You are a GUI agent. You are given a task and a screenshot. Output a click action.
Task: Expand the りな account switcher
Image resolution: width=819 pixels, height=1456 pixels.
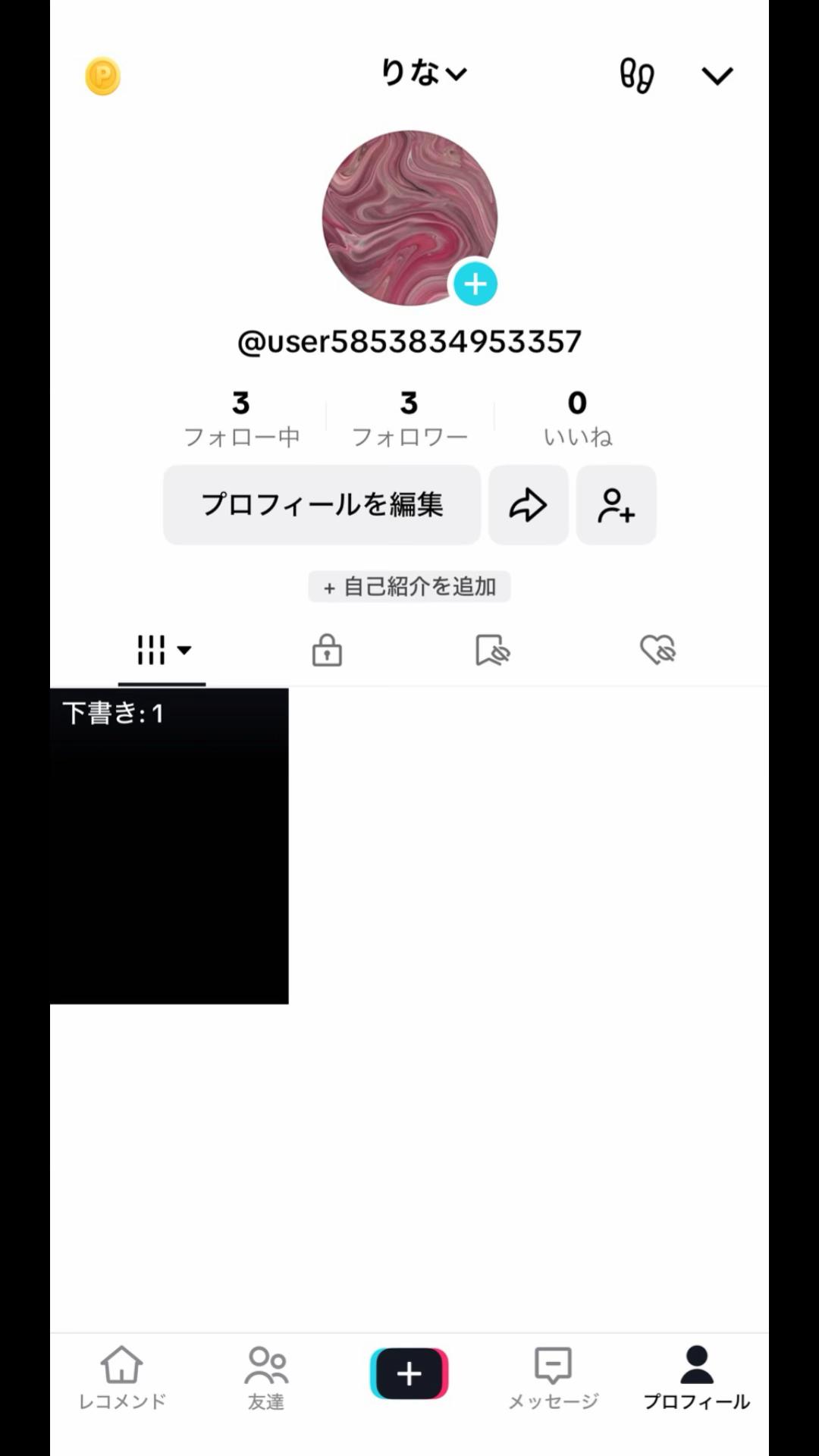click(x=423, y=74)
